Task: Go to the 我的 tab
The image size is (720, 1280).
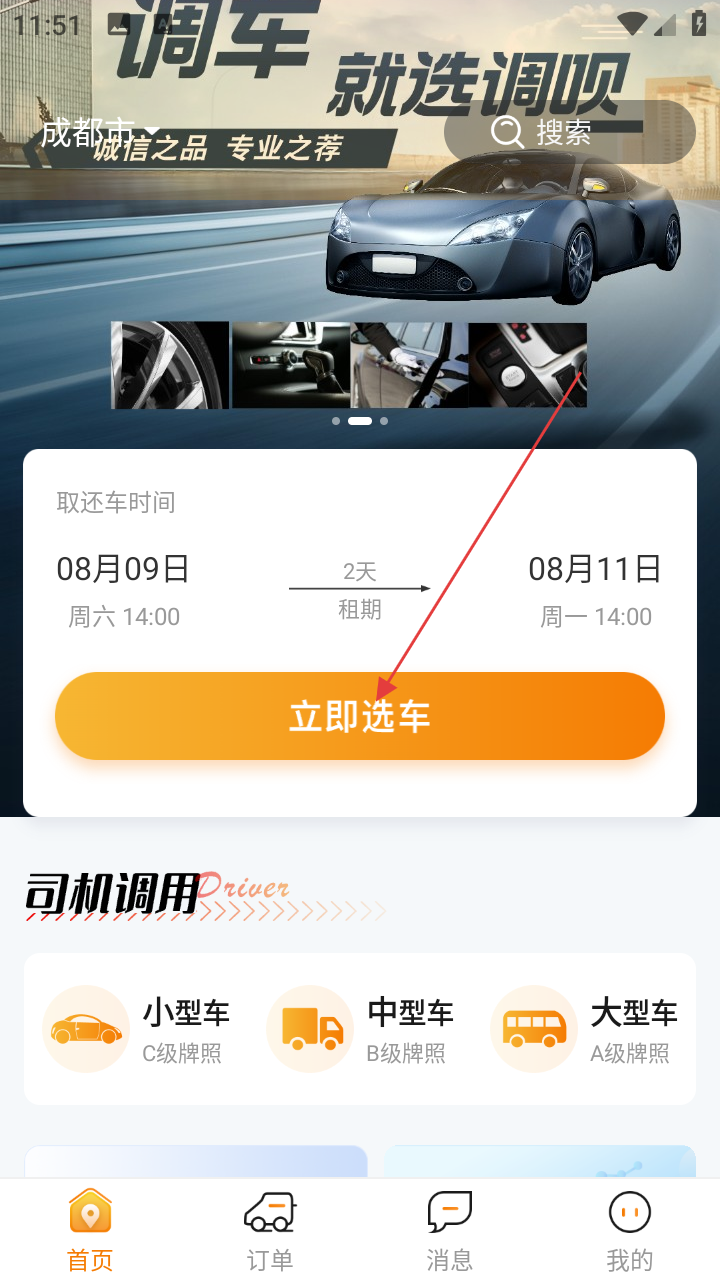Action: (x=630, y=1230)
